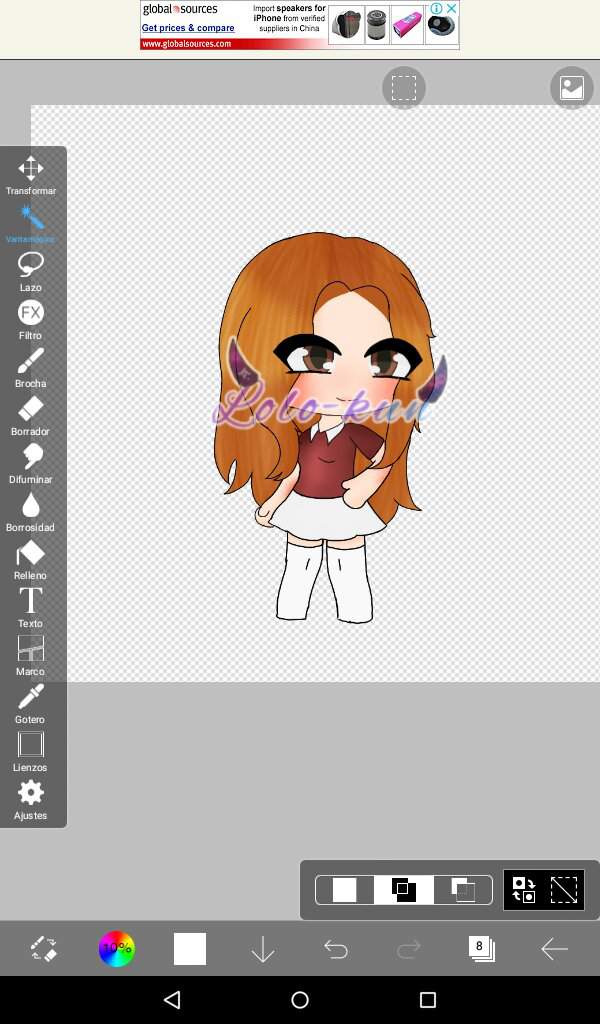Open the Lienzos canvas options
The width and height of the screenshot is (600, 1024).
(x=31, y=750)
